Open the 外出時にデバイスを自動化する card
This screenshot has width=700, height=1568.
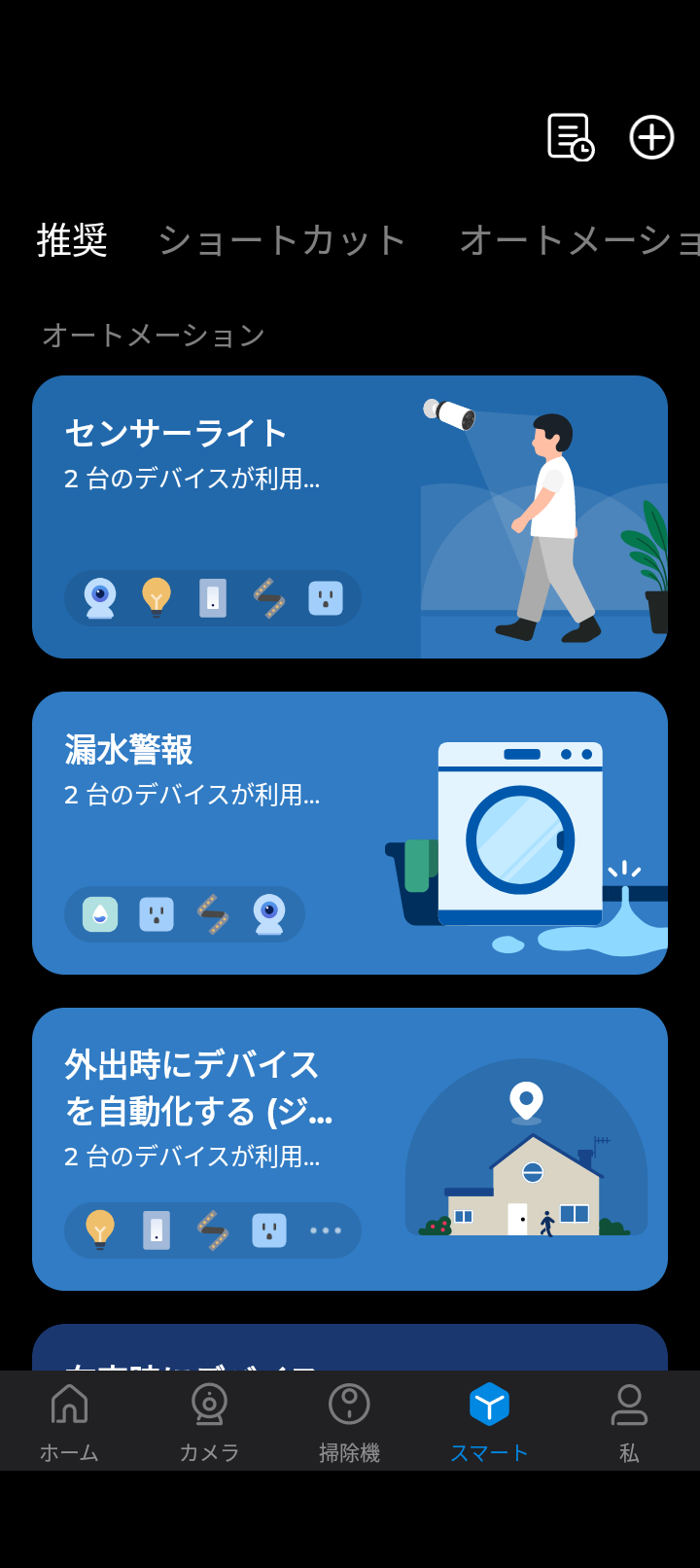click(349, 1149)
